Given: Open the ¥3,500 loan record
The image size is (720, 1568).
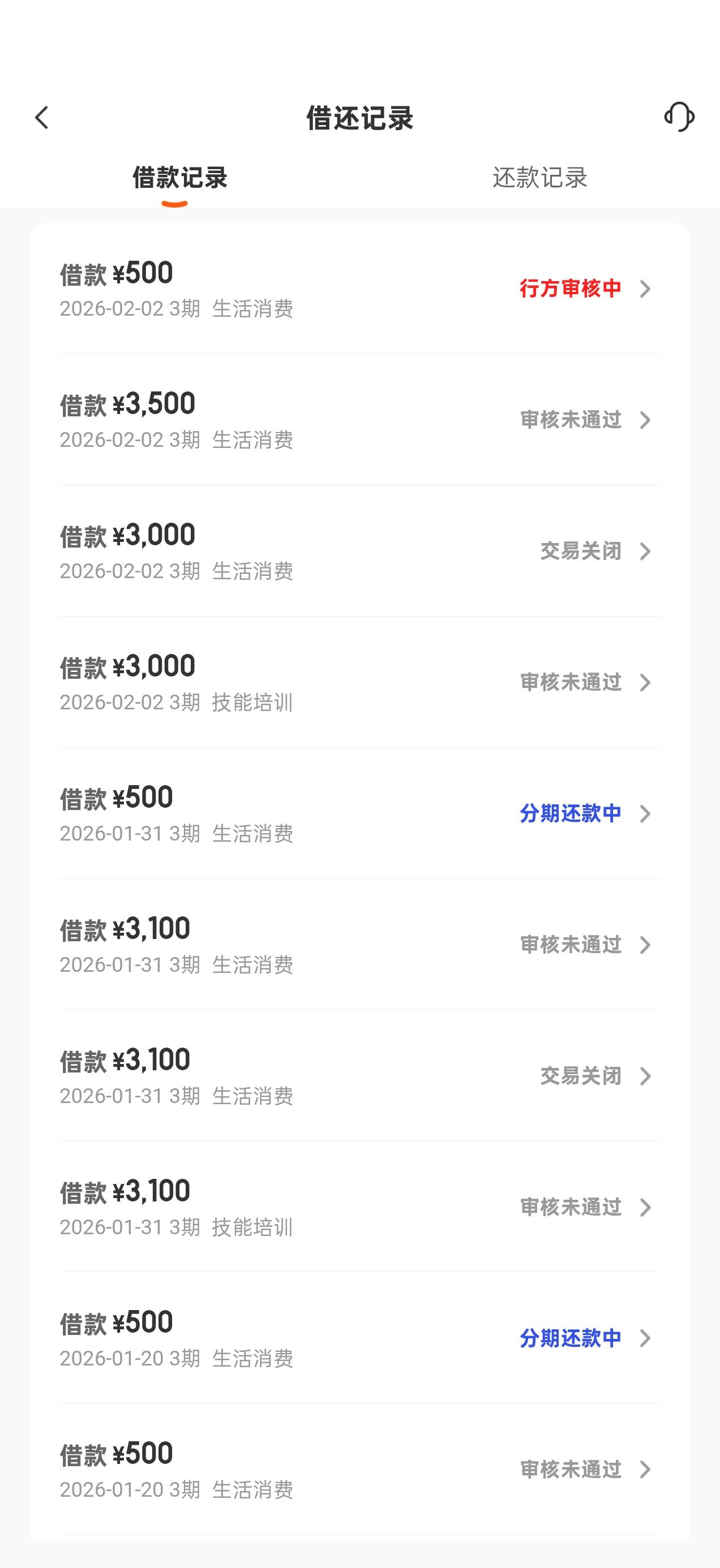Looking at the screenshot, I should tap(360, 420).
